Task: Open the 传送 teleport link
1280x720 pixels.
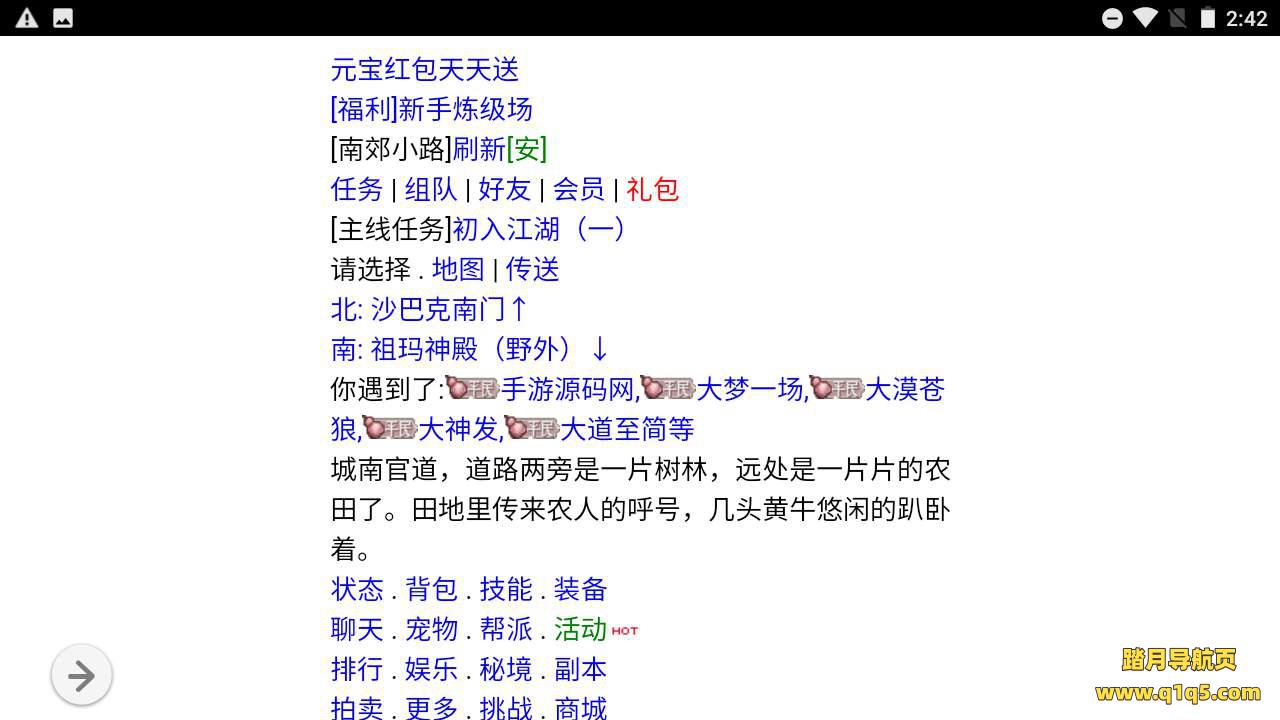Action: tap(532, 269)
